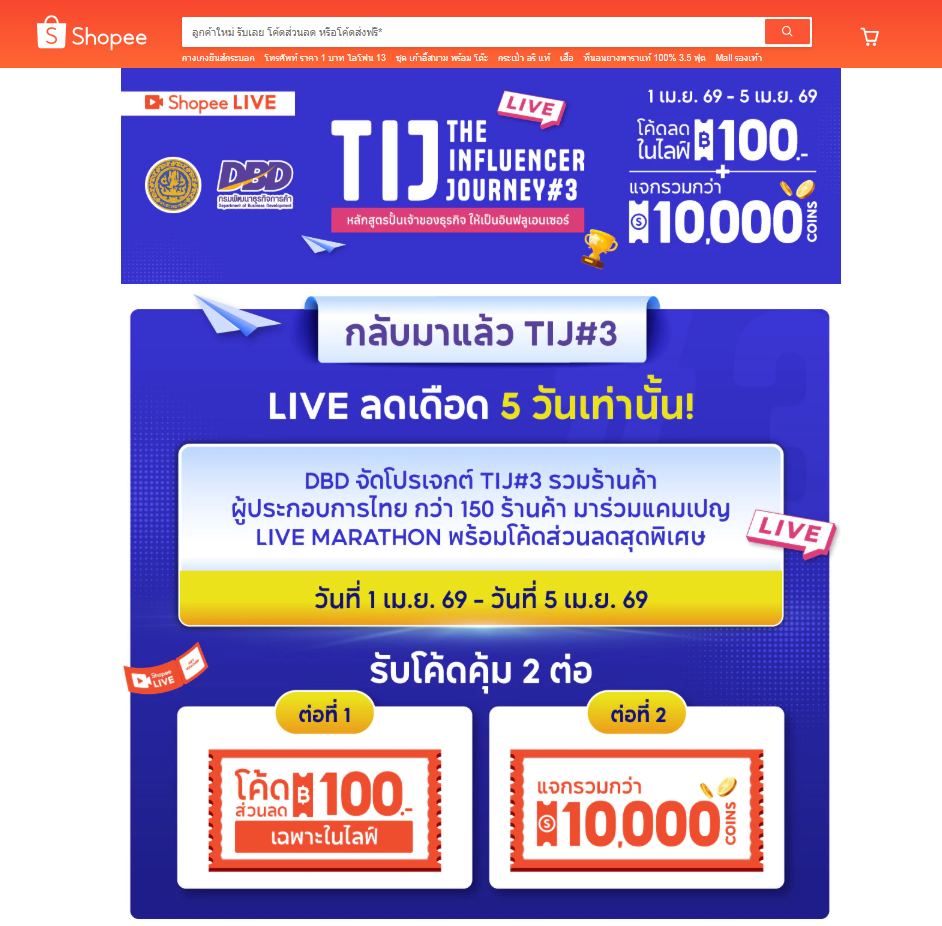Image resolution: width=942 pixels, height=926 pixels.
Task: Hit the orange search magnifier button
Action: (787, 32)
